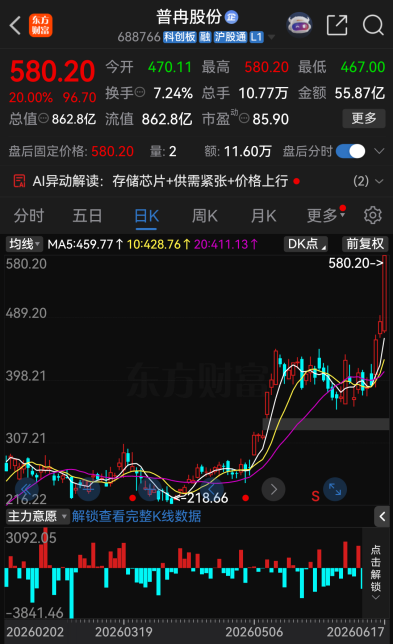Image resolution: width=393 pixels, height=644 pixels.
Task: Open chart settings gear
Action: [x=372, y=215]
